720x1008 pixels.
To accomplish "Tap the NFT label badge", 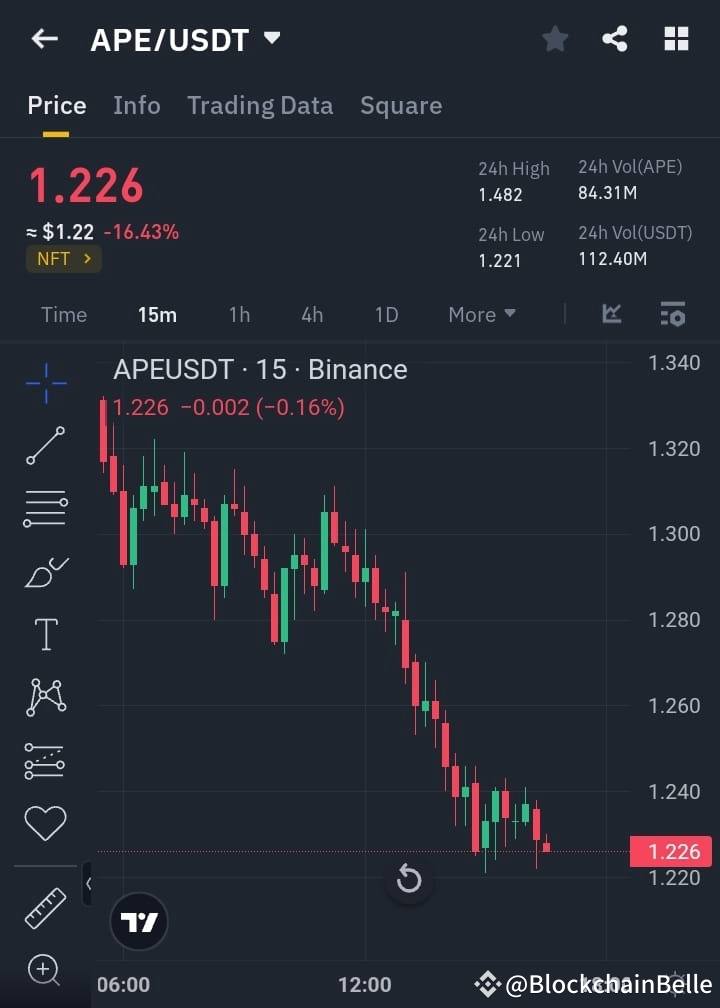I will pyautogui.click(x=63, y=258).
